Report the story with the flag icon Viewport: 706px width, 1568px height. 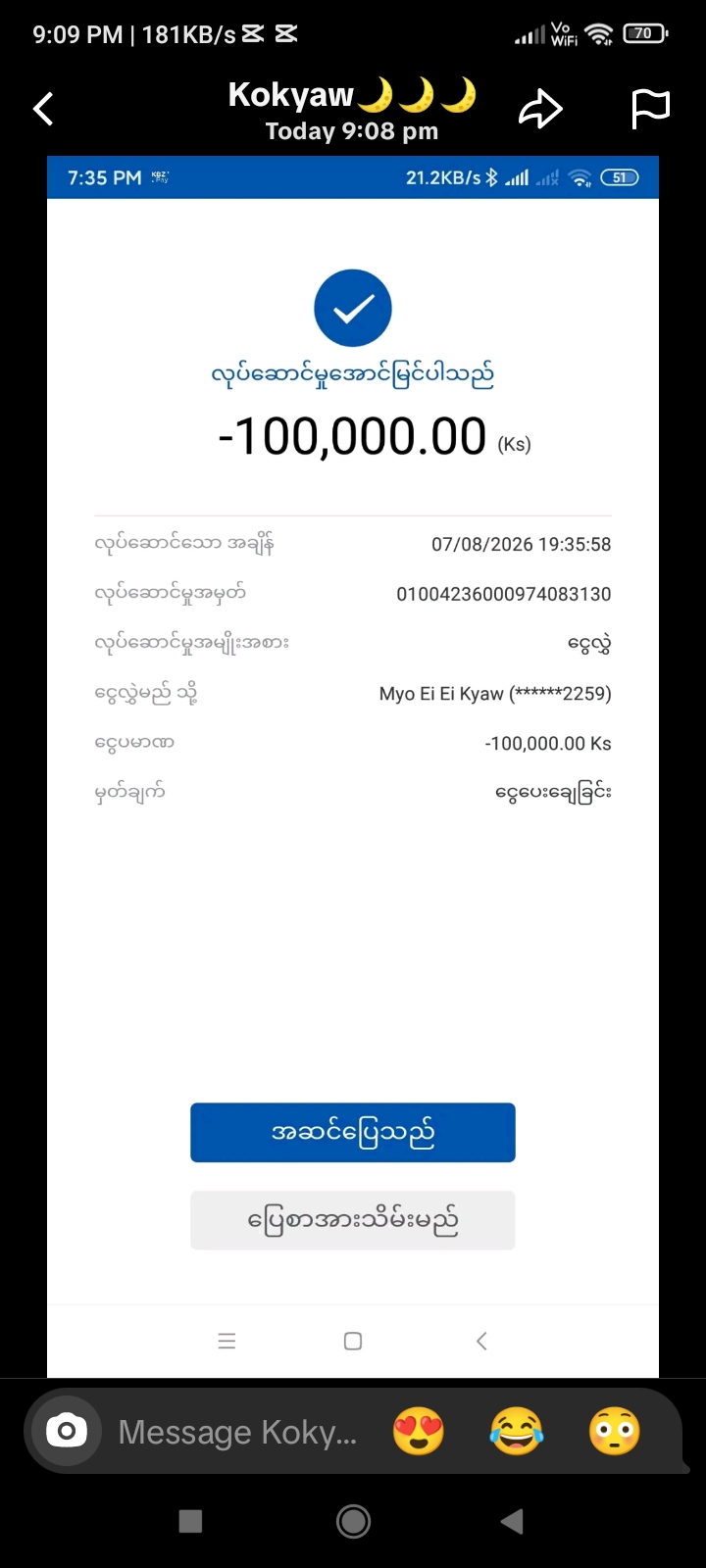click(650, 109)
